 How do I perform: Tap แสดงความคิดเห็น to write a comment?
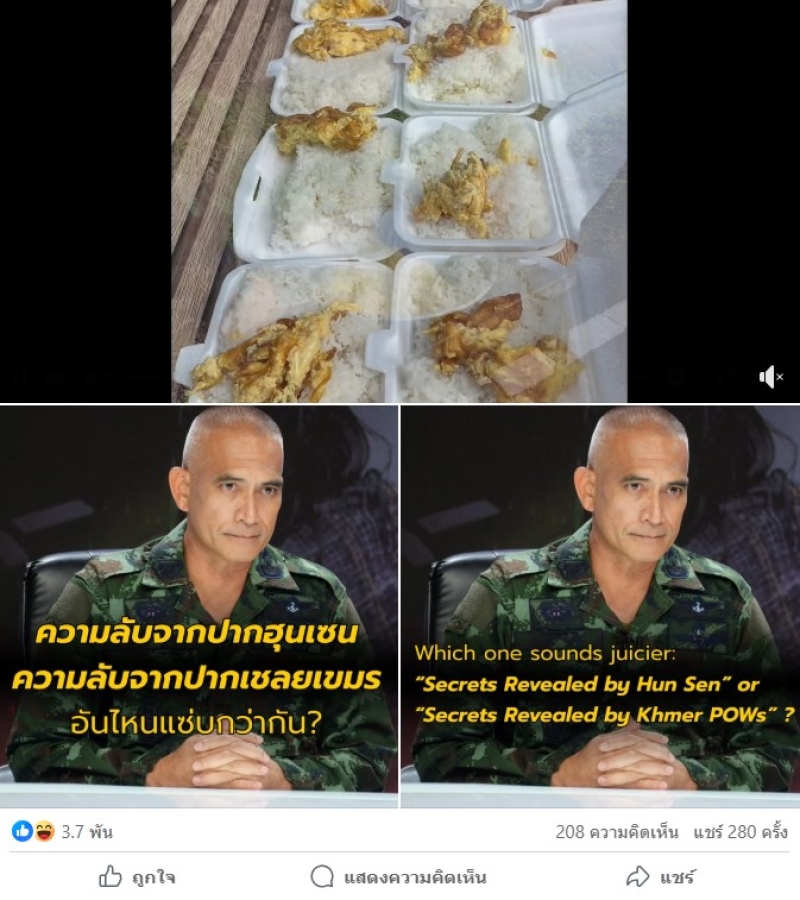398,878
